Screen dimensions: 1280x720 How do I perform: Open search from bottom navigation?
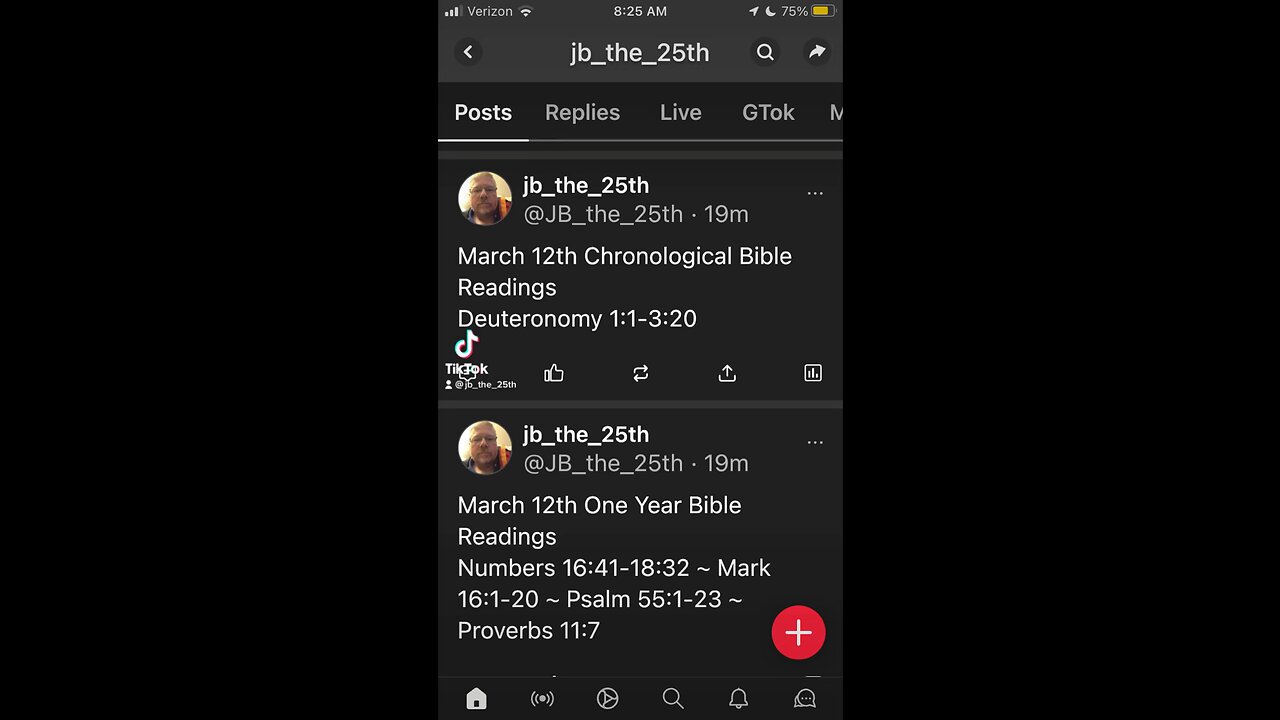(x=673, y=698)
